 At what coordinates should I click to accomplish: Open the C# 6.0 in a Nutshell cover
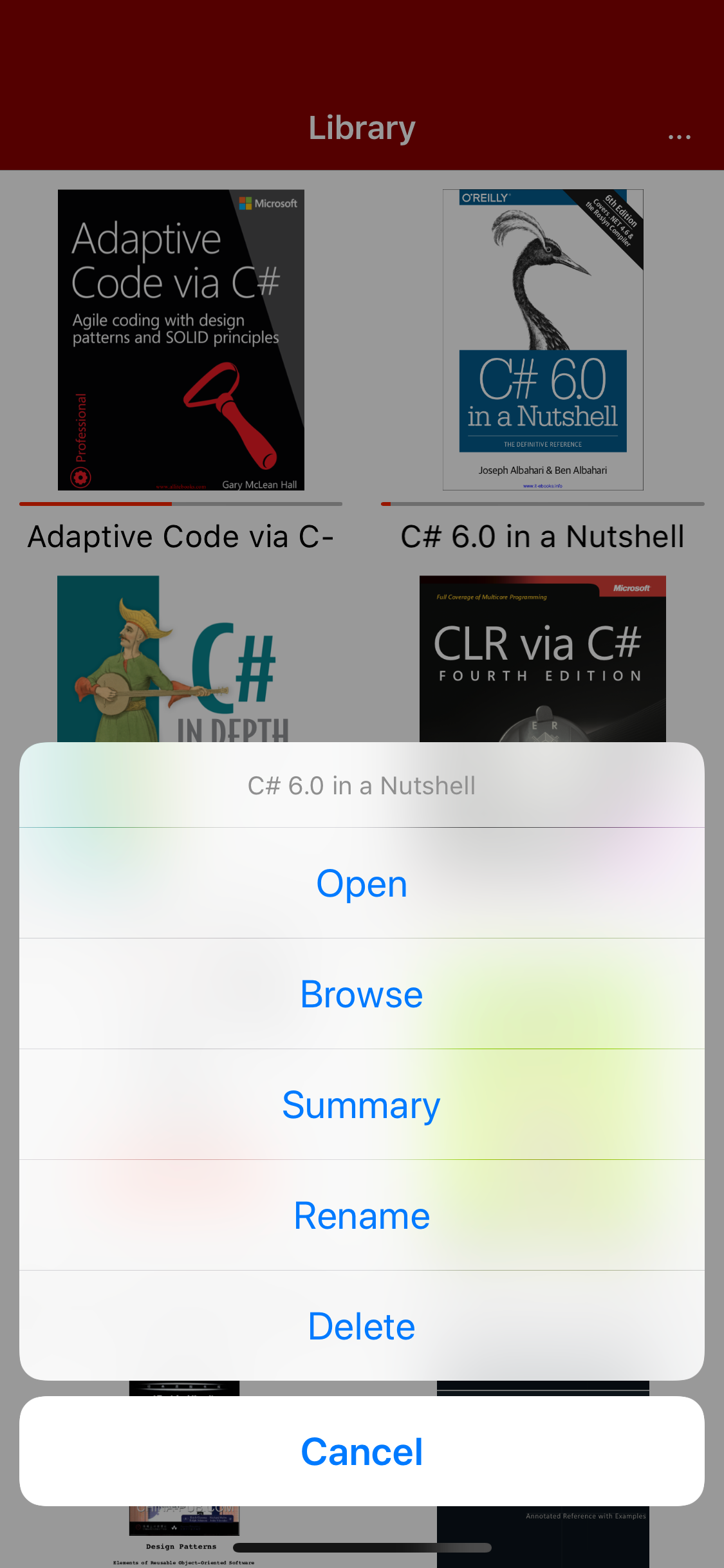click(543, 339)
